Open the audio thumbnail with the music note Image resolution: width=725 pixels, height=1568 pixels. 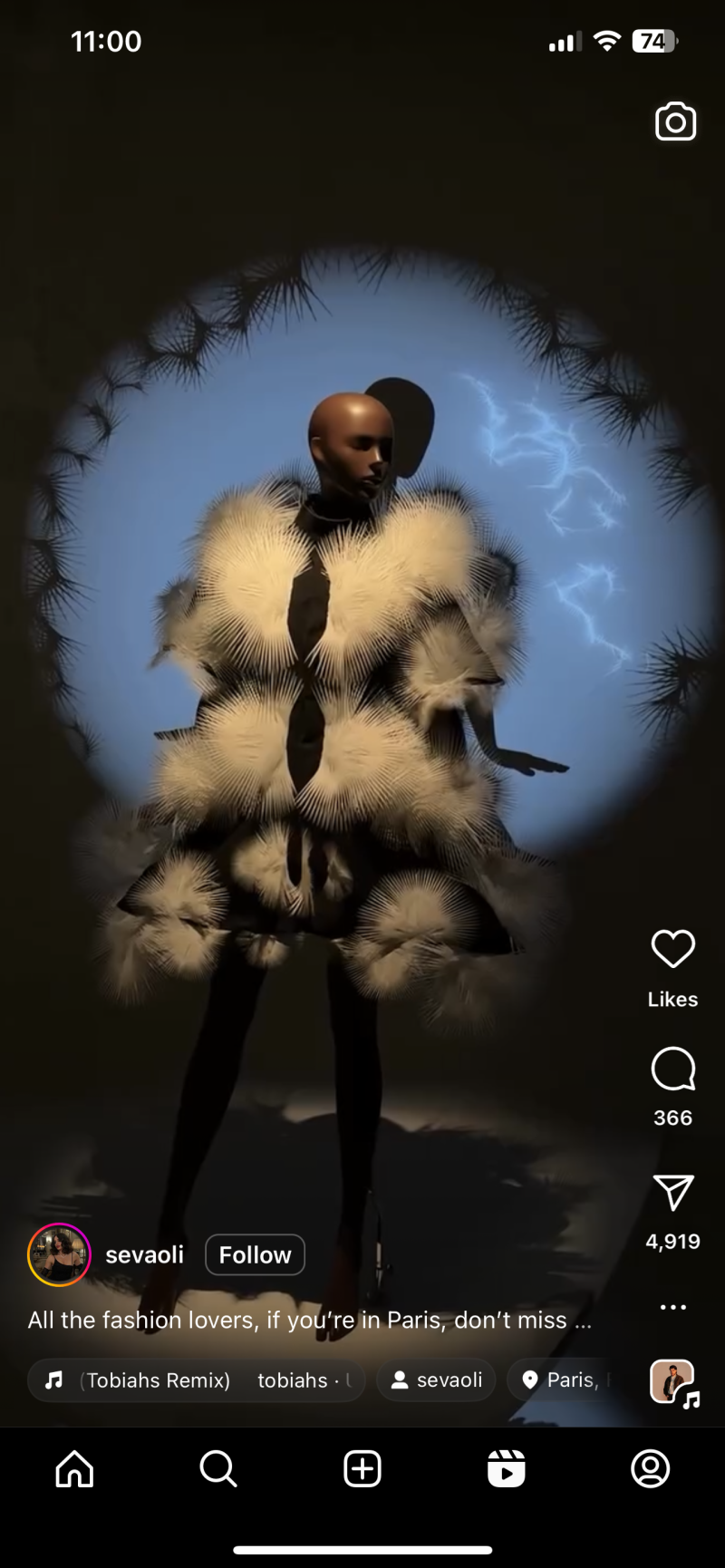(673, 1383)
